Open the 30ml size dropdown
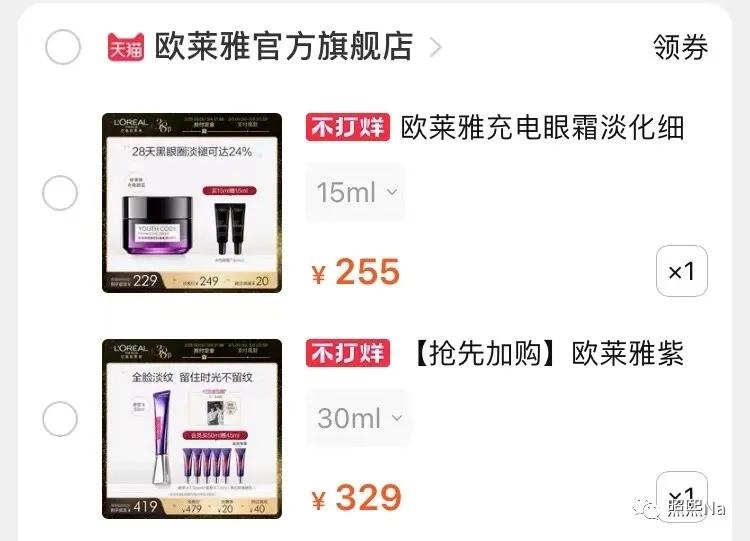Viewport: 750px width, 541px height. (x=358, y=418)
